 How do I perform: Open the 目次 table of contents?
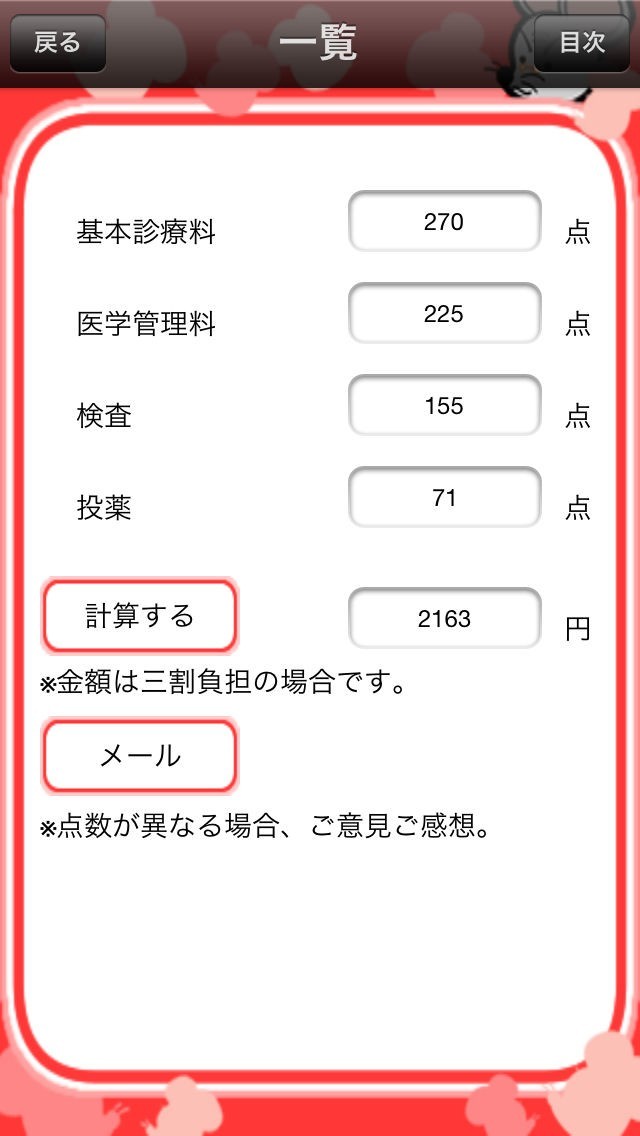click(582, 43)
